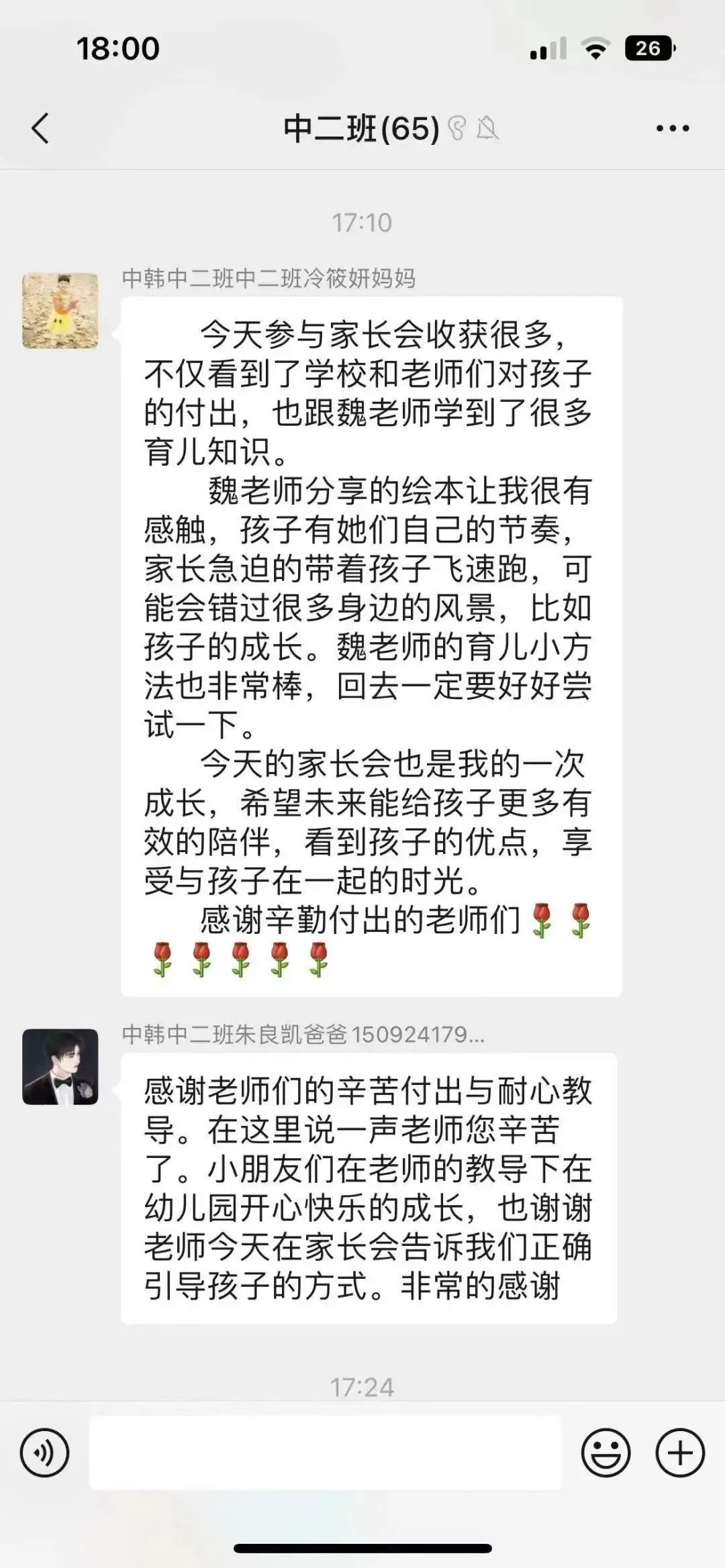View 朱良凯爸爸's profile avatar
The image size is (725, 1568).
point(60,1066)
